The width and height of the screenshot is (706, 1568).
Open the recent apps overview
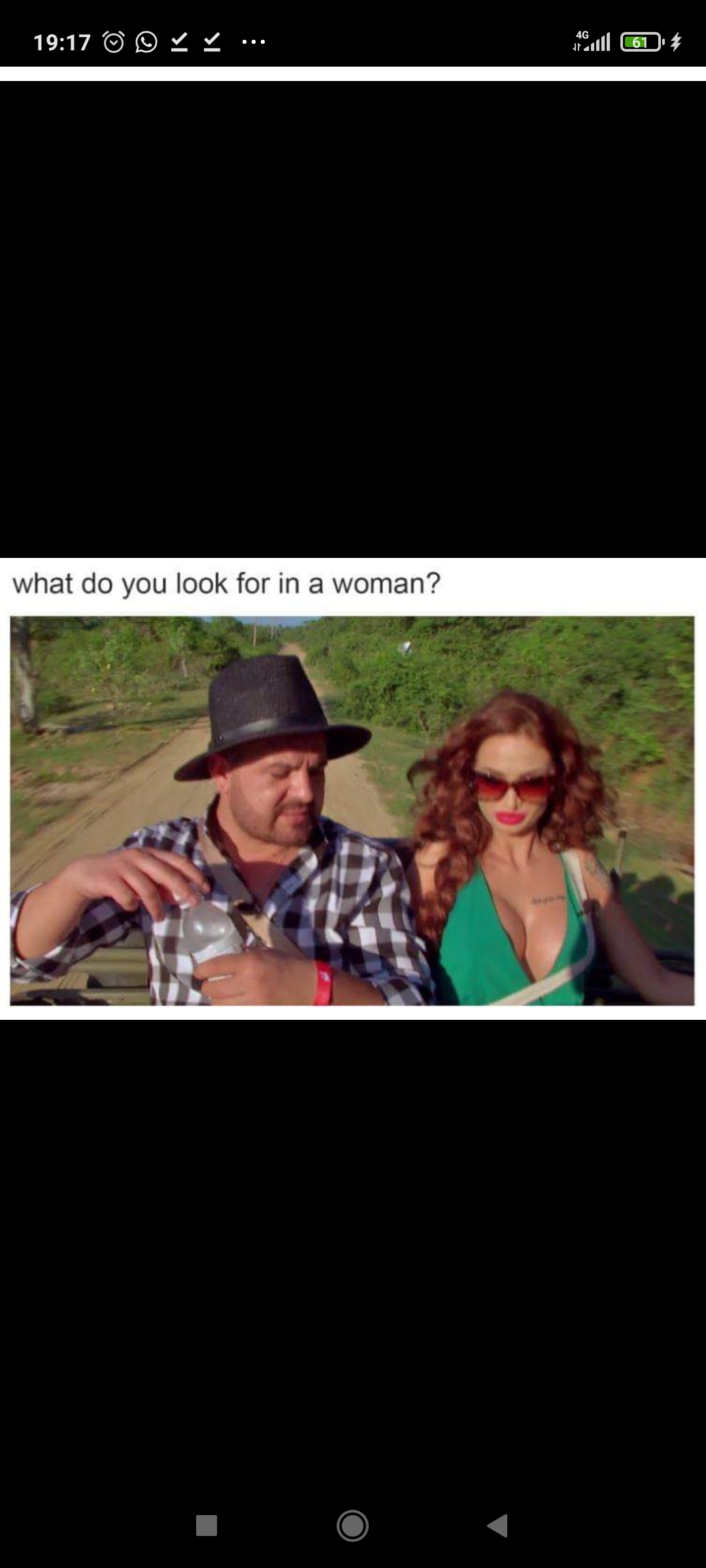pyautogui.click(x=207, y=1526)
